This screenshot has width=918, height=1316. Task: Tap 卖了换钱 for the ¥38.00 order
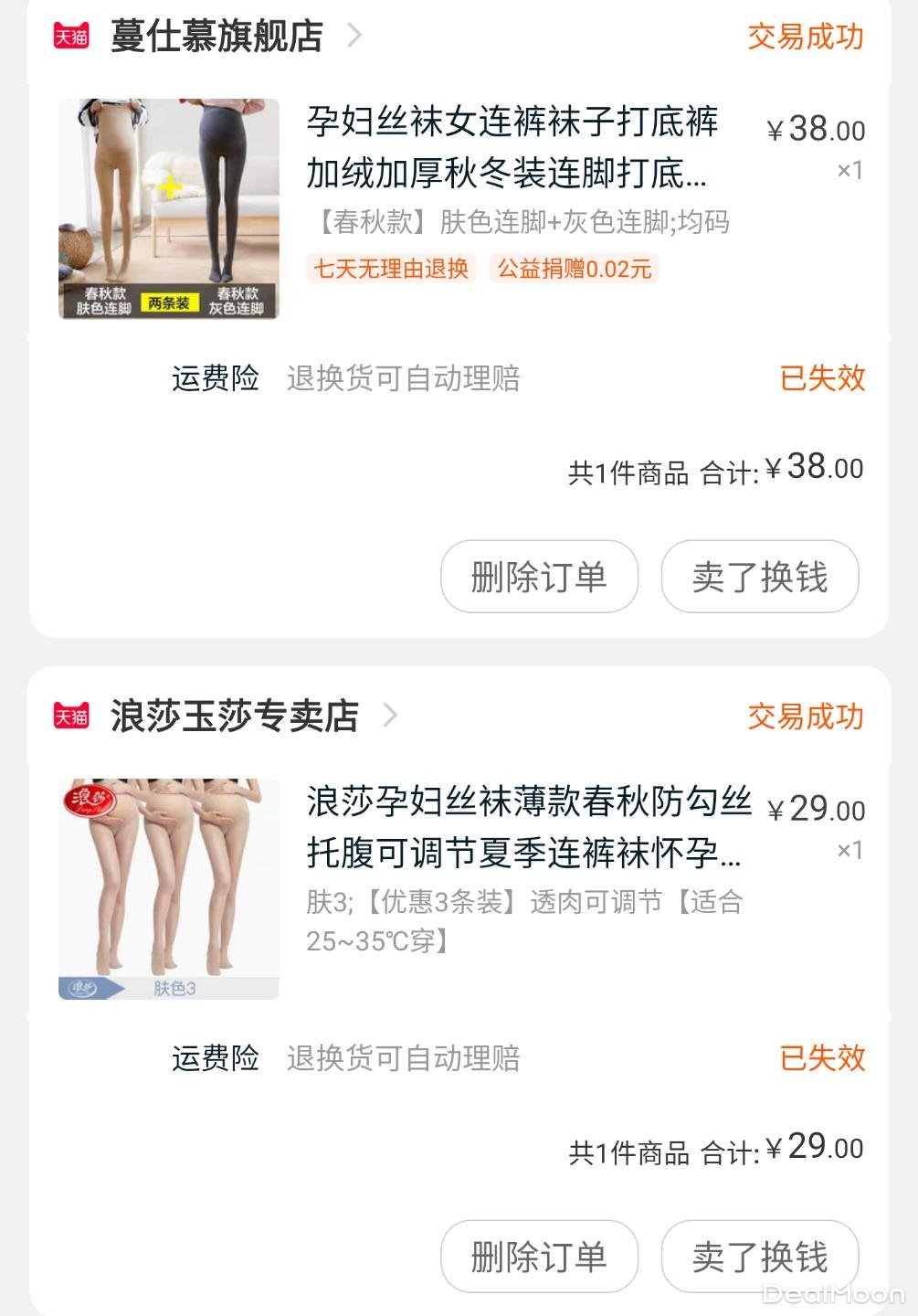click(759, 577)
